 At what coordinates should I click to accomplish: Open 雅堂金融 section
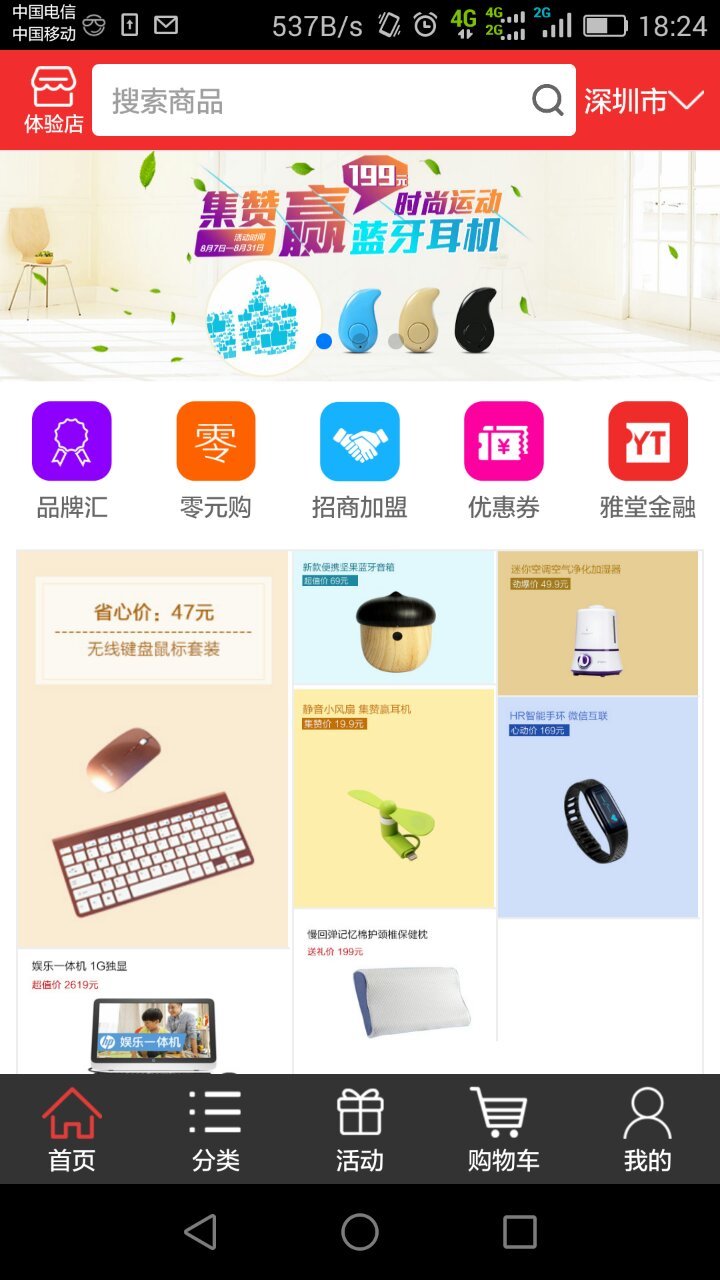(x=648, y=460)
